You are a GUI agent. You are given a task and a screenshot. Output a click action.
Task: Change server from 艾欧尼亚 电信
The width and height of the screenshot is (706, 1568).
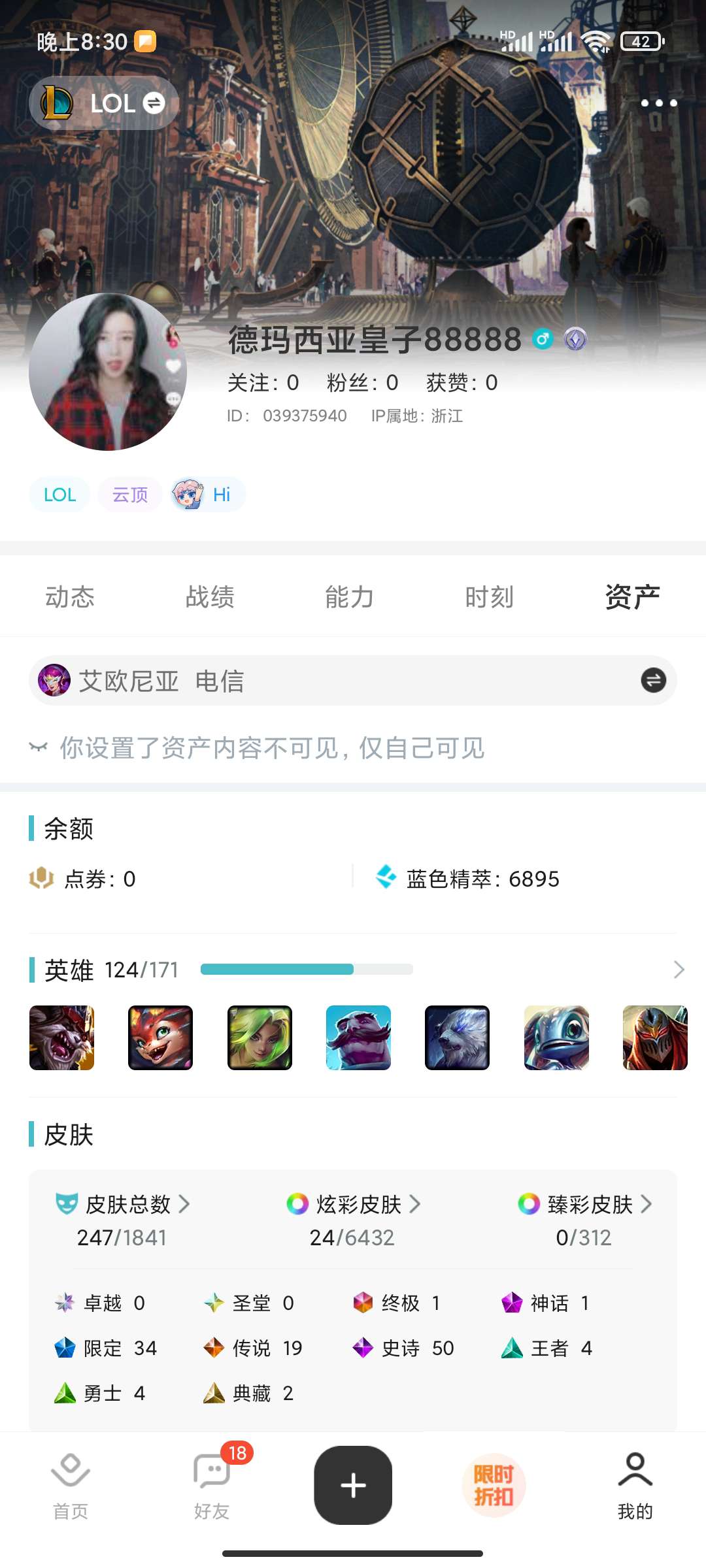[x=653, y=681]
